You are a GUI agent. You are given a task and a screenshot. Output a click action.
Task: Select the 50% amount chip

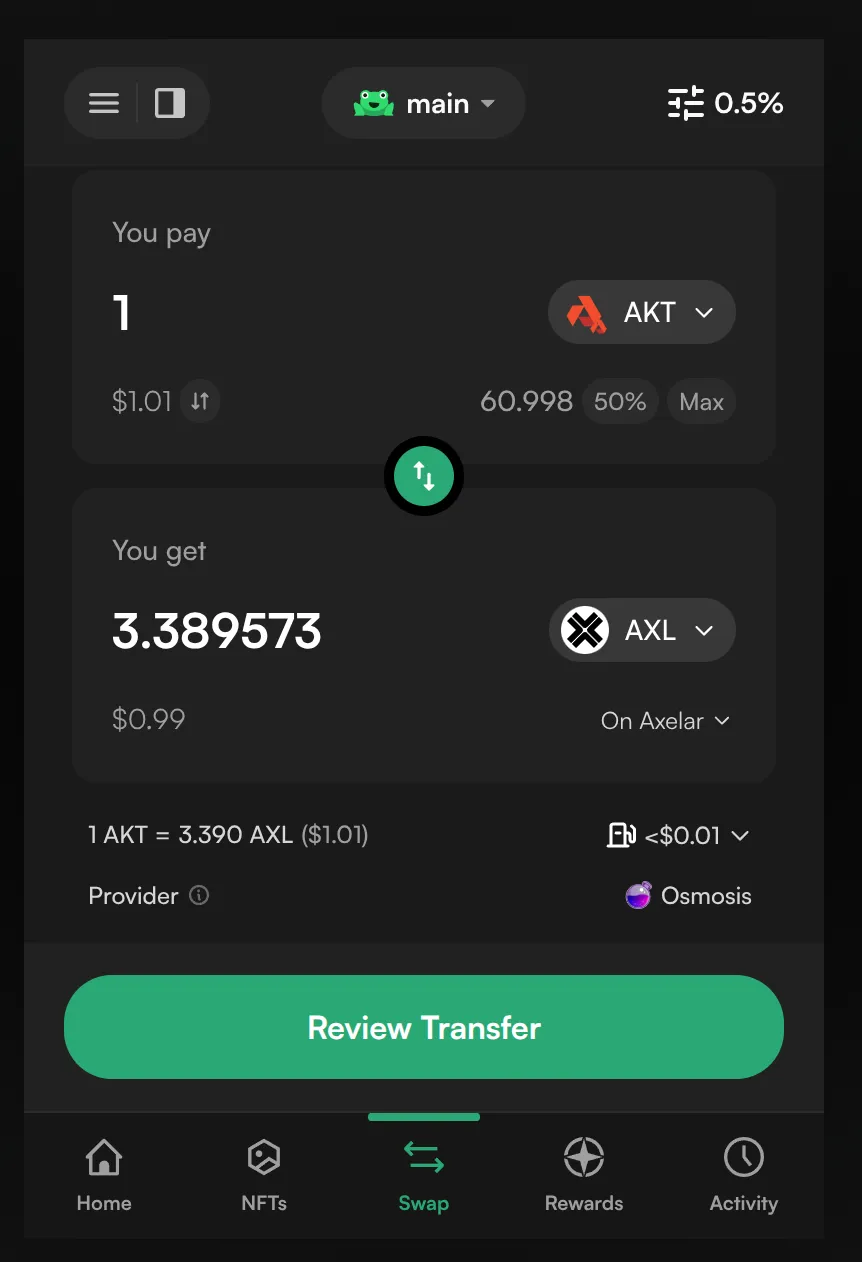click(x=620, y=402)
